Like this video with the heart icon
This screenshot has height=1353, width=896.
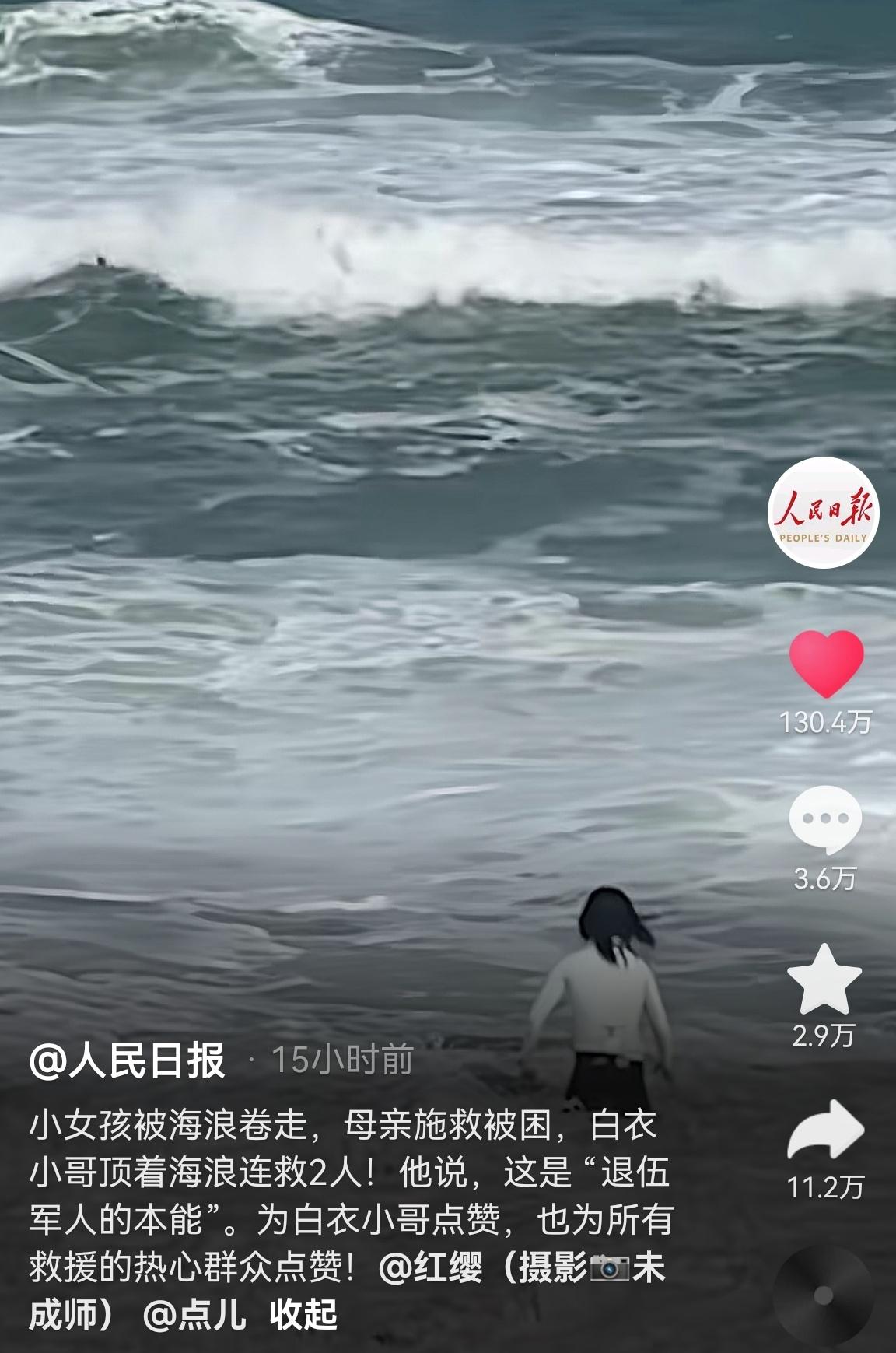(826, 663)
